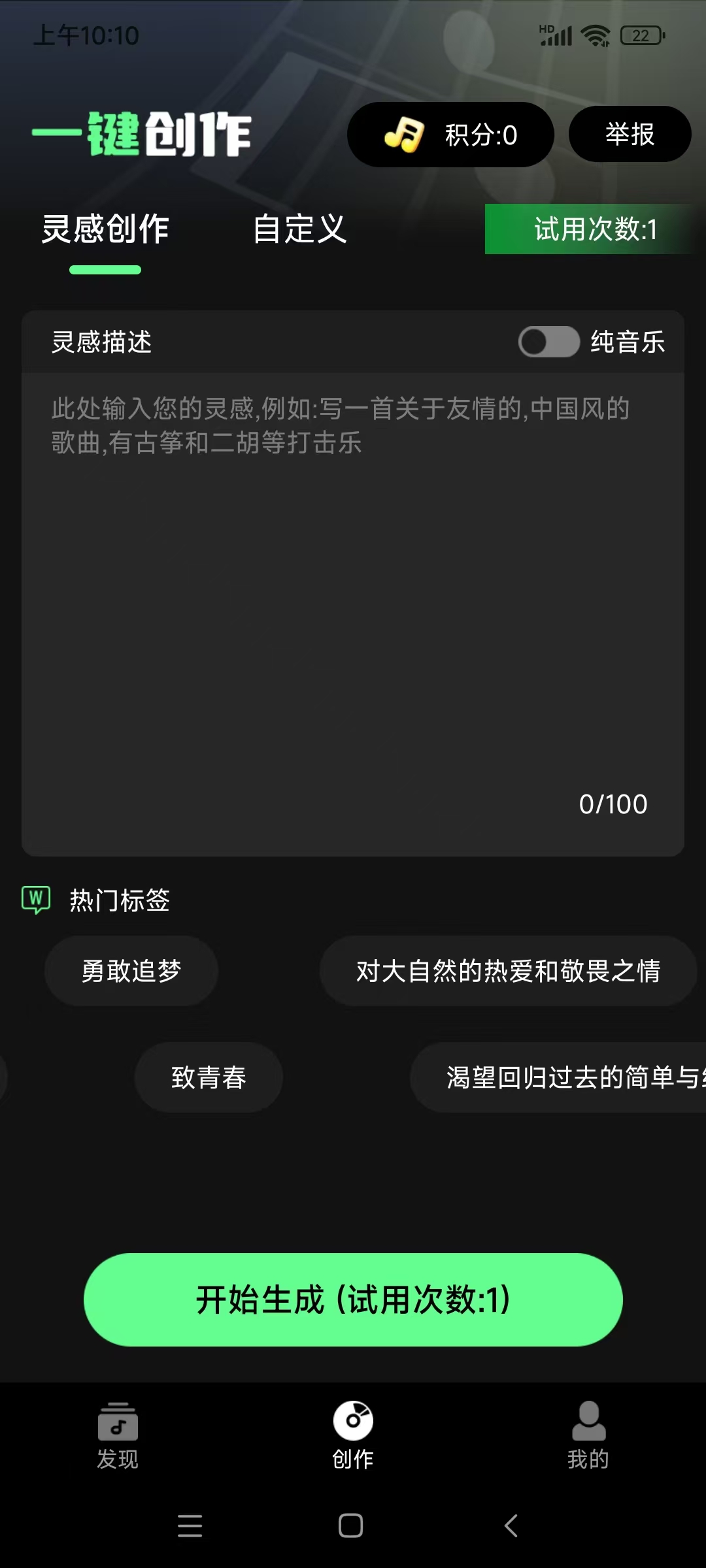Pick the 对大自然的热爱和敬畏之情 tag
Viewport: 706px width, 1568px height.
click(x=508, y=971)
